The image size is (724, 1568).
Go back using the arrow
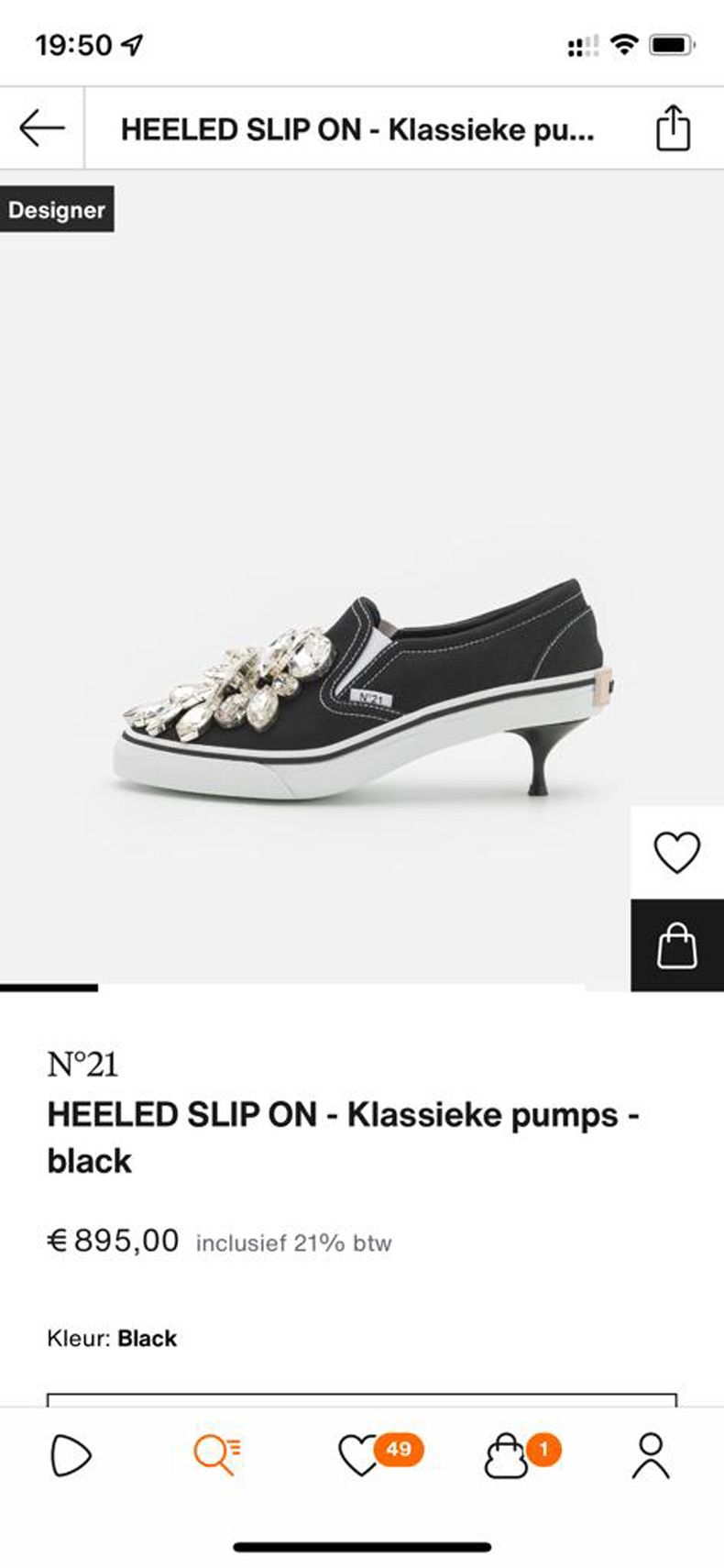(x=42, y=128)
